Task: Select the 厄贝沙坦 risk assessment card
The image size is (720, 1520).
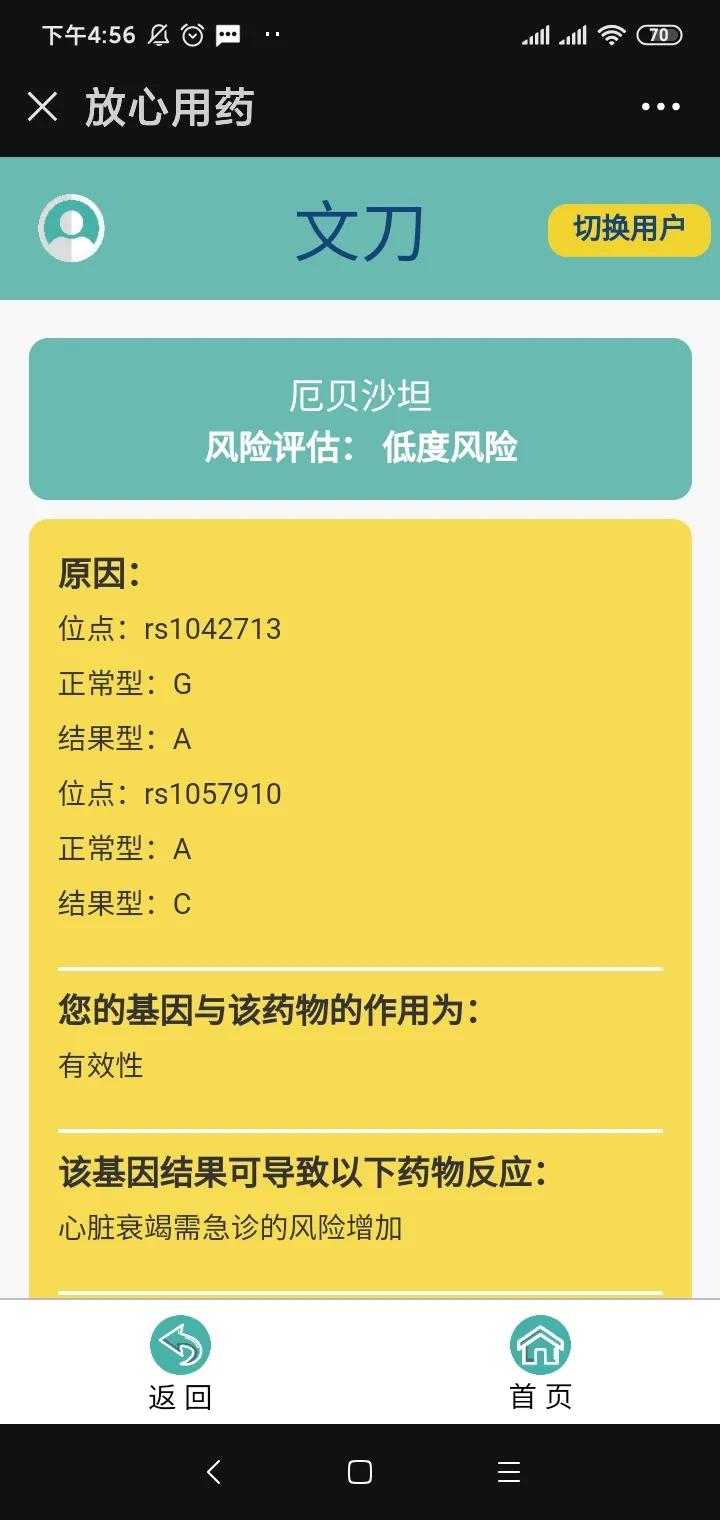Action: tap(360, 418)
